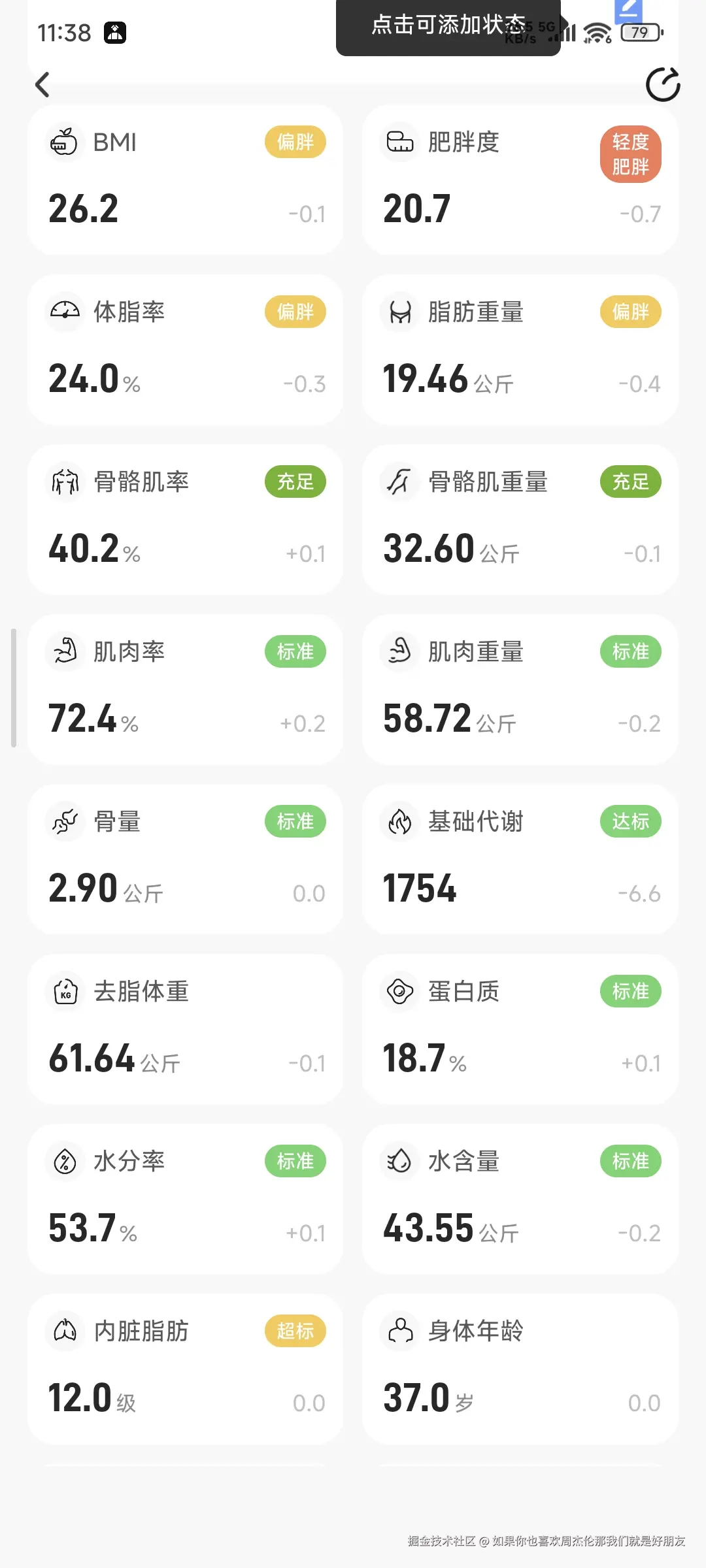View 基础代谢 details

520,859
